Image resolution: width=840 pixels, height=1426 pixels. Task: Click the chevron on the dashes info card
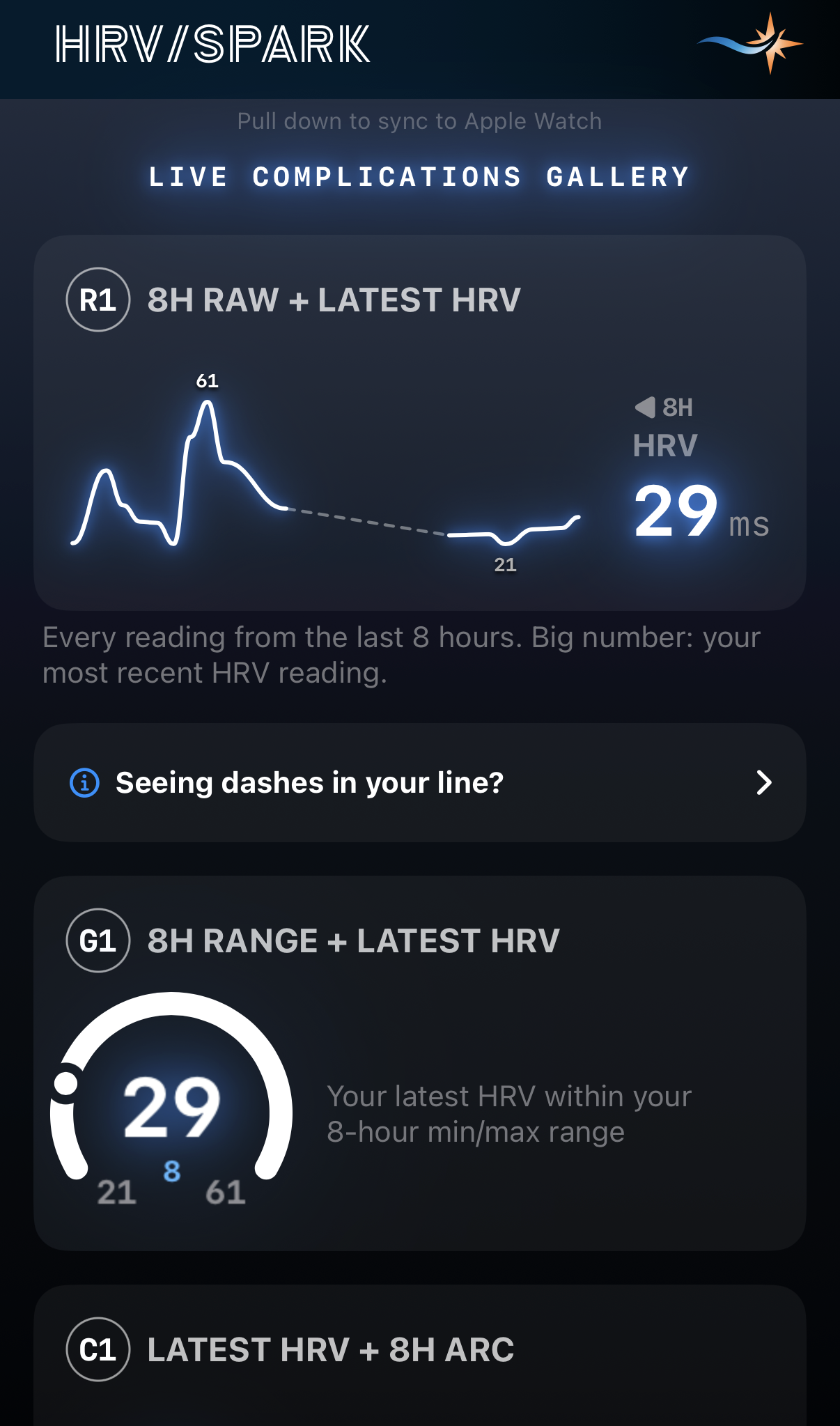click(763, 783)
